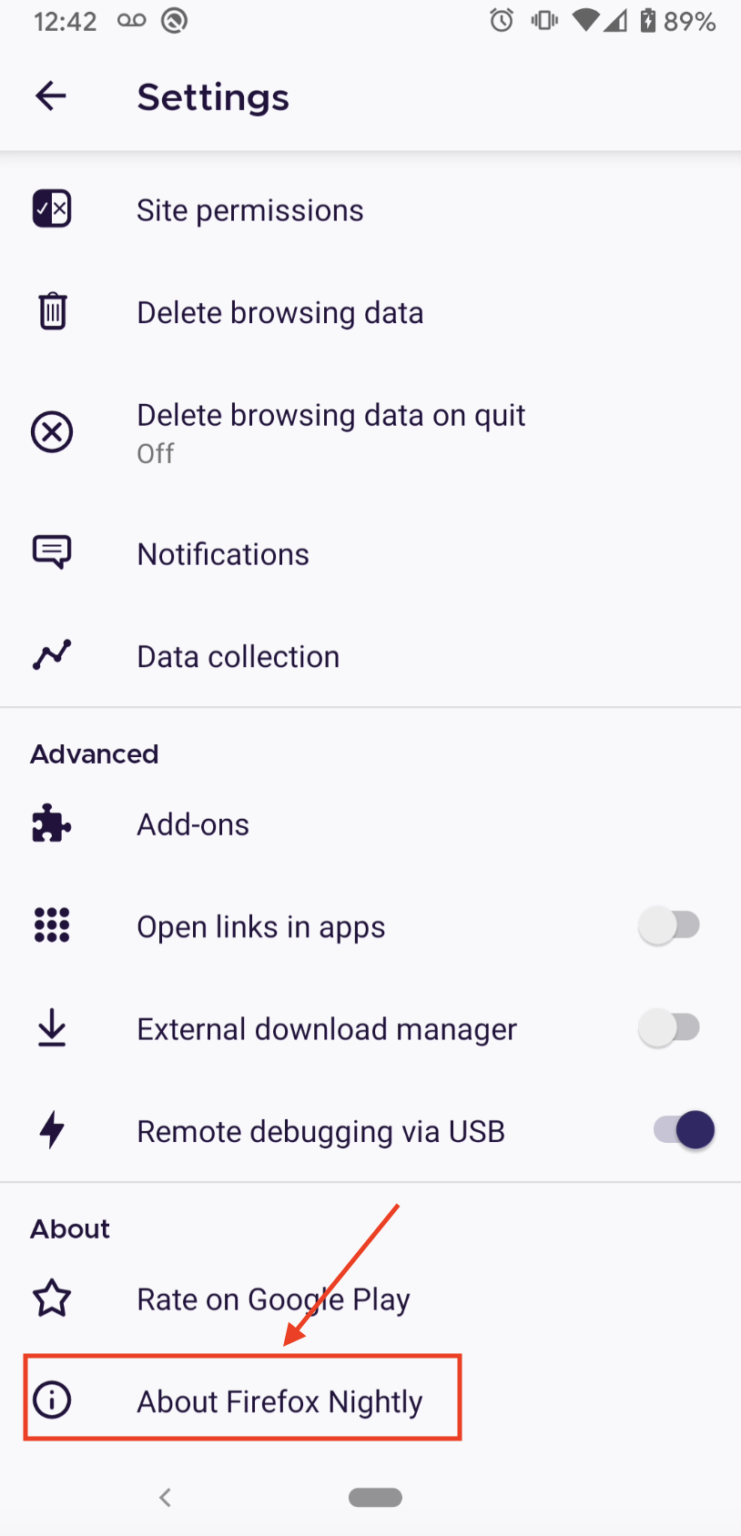The width and height of the screenshot is (741, 1536).
Task: Tap the External download manager download icon
Action: point(51,1028)
